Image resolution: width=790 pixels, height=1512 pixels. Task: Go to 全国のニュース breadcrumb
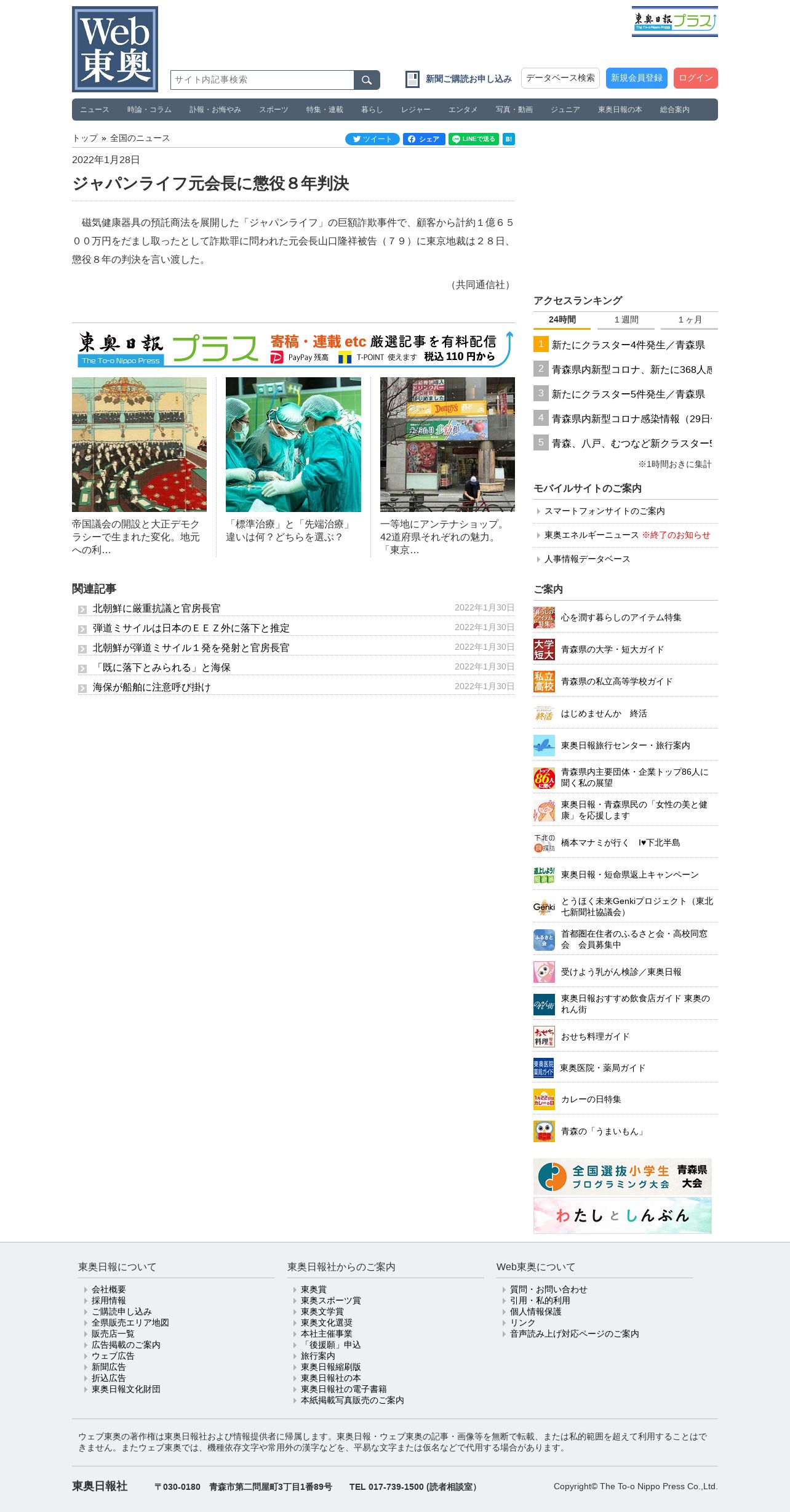tap(140, 138)
